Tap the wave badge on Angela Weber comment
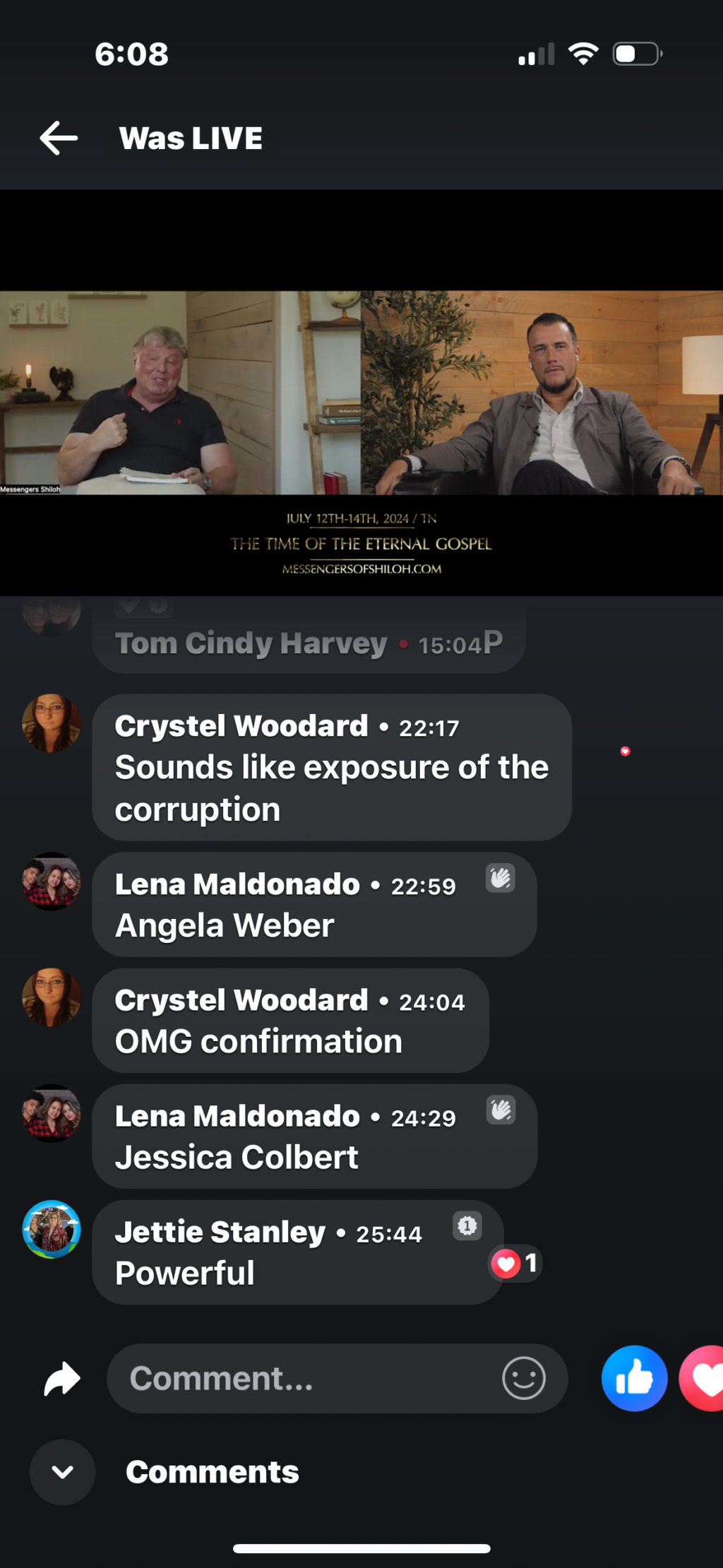723x1568 pixels. click(501, 879)
